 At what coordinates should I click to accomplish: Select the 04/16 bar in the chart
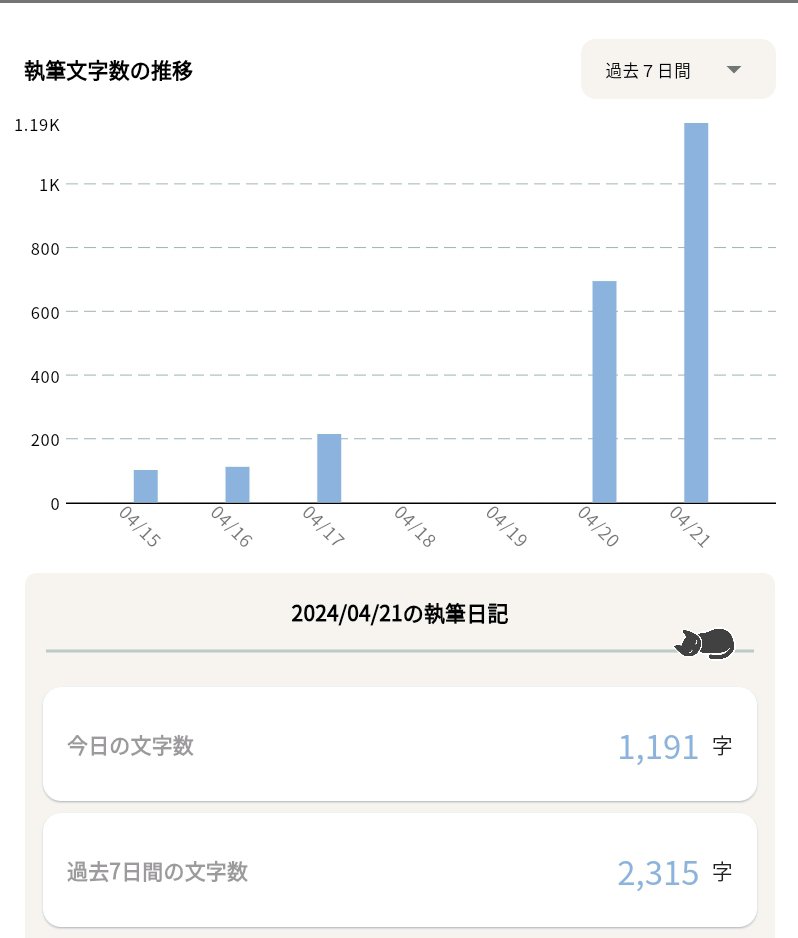(x=237, y=485)
